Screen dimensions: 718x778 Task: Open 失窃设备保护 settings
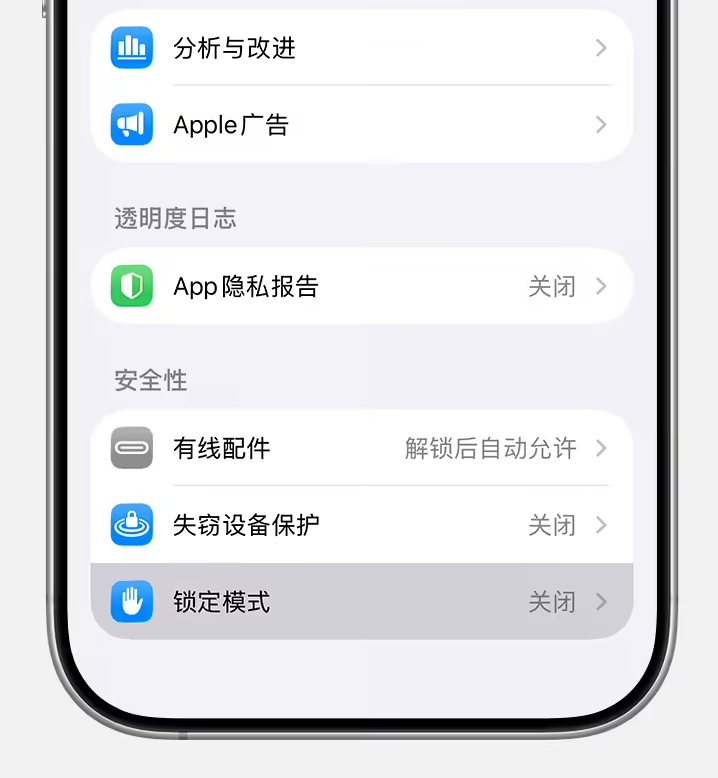[x=360, y=525]
